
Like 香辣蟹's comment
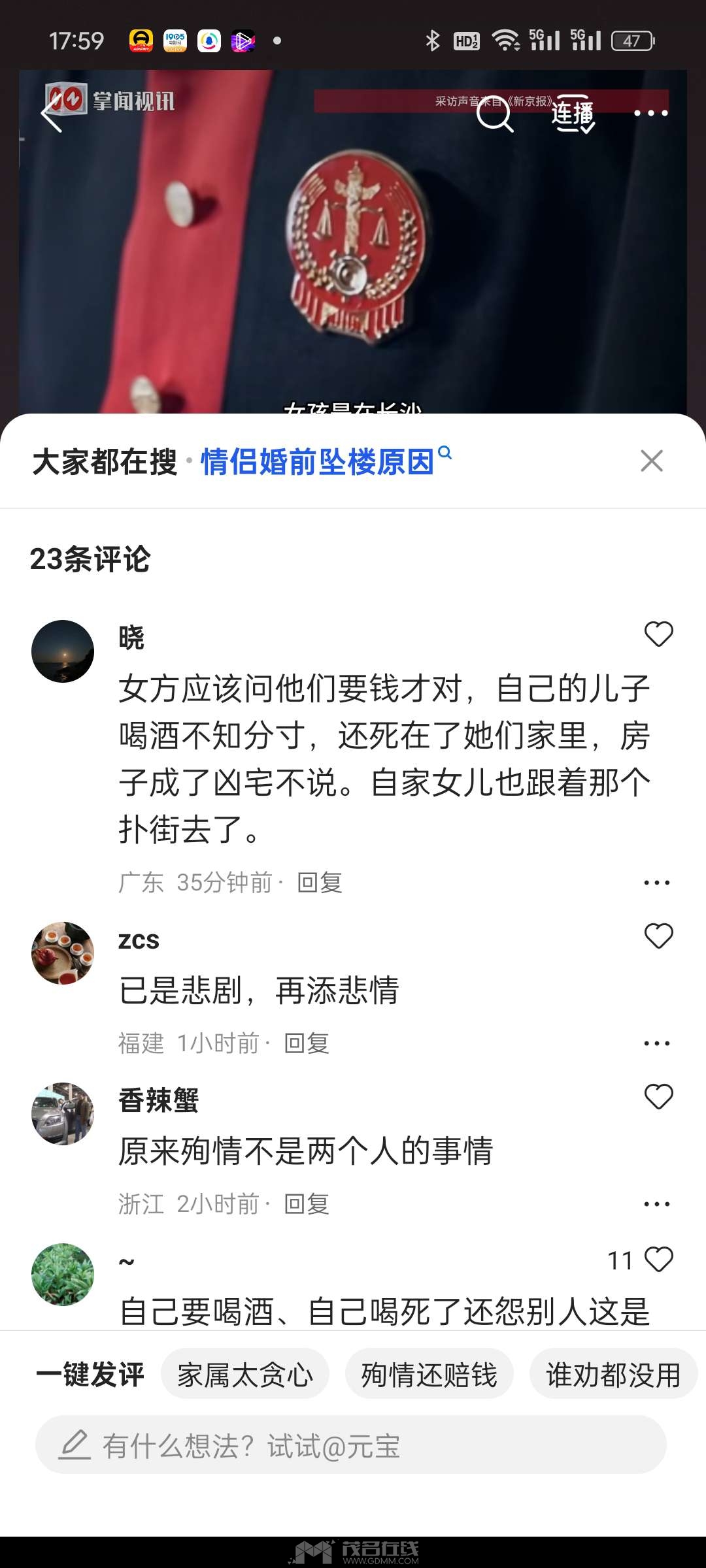658,1097
